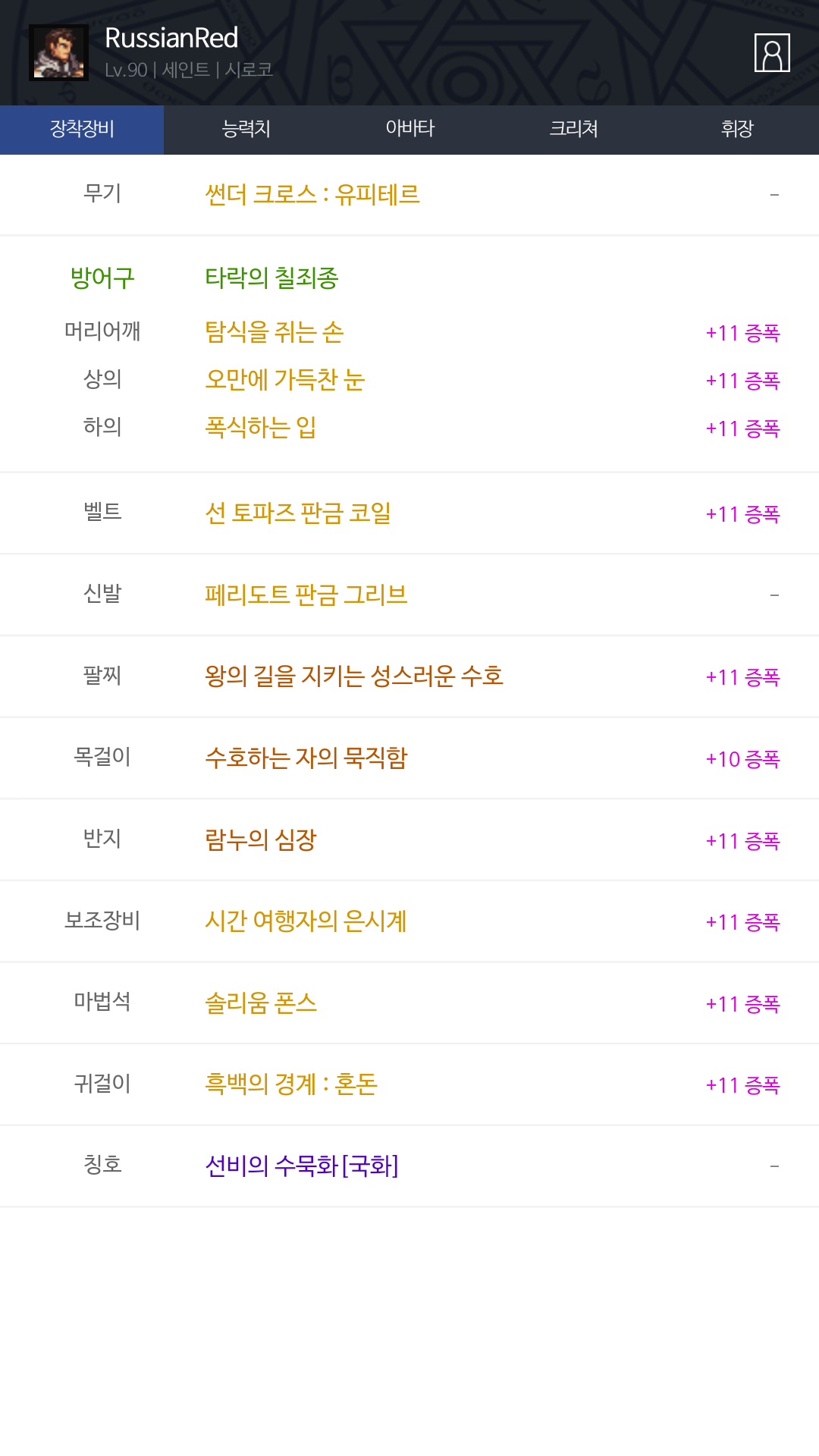
Task: Switch to the 아바타 tab
Action: point(409,130)
